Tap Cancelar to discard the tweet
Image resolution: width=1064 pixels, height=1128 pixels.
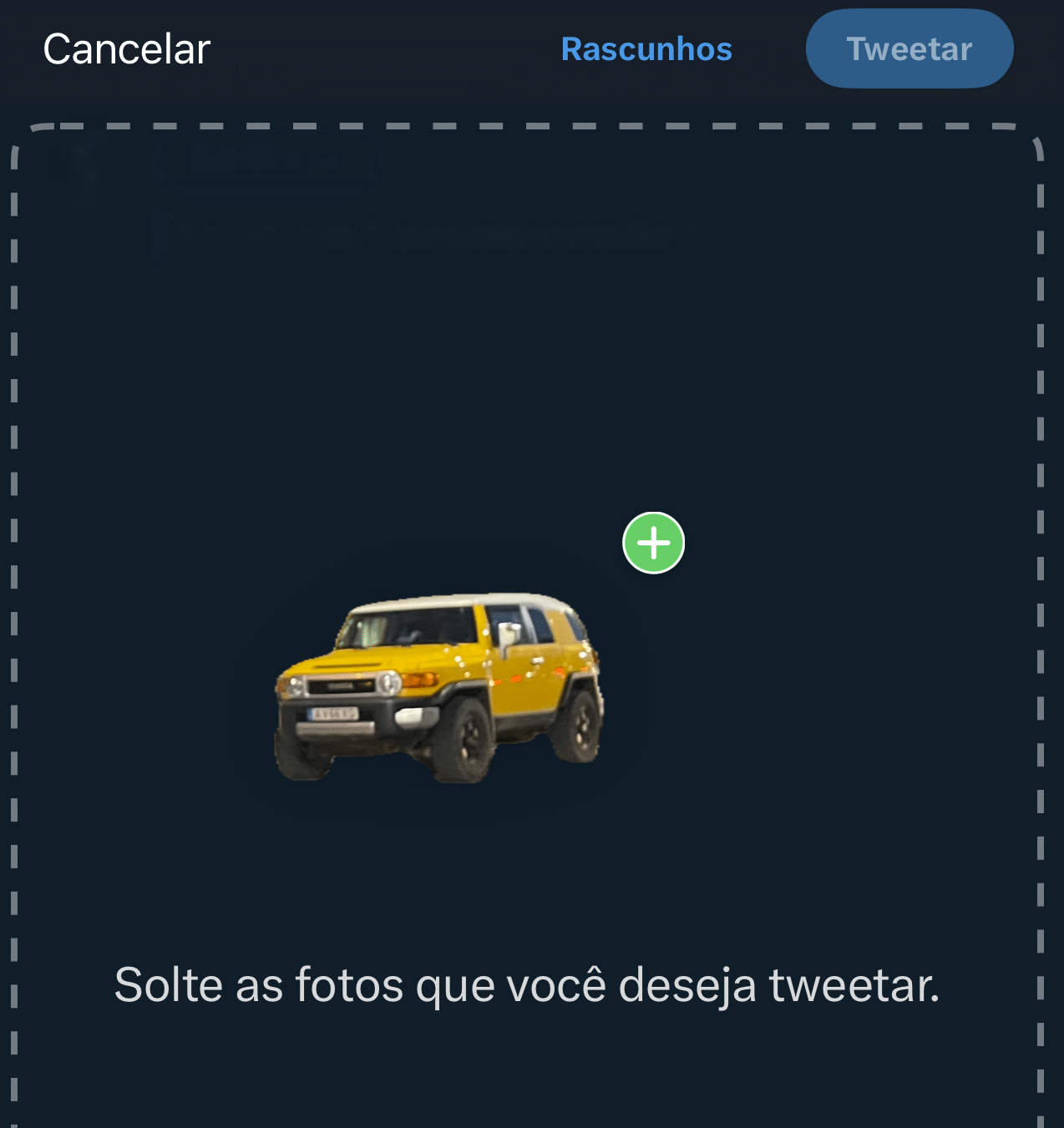(126, 49)
